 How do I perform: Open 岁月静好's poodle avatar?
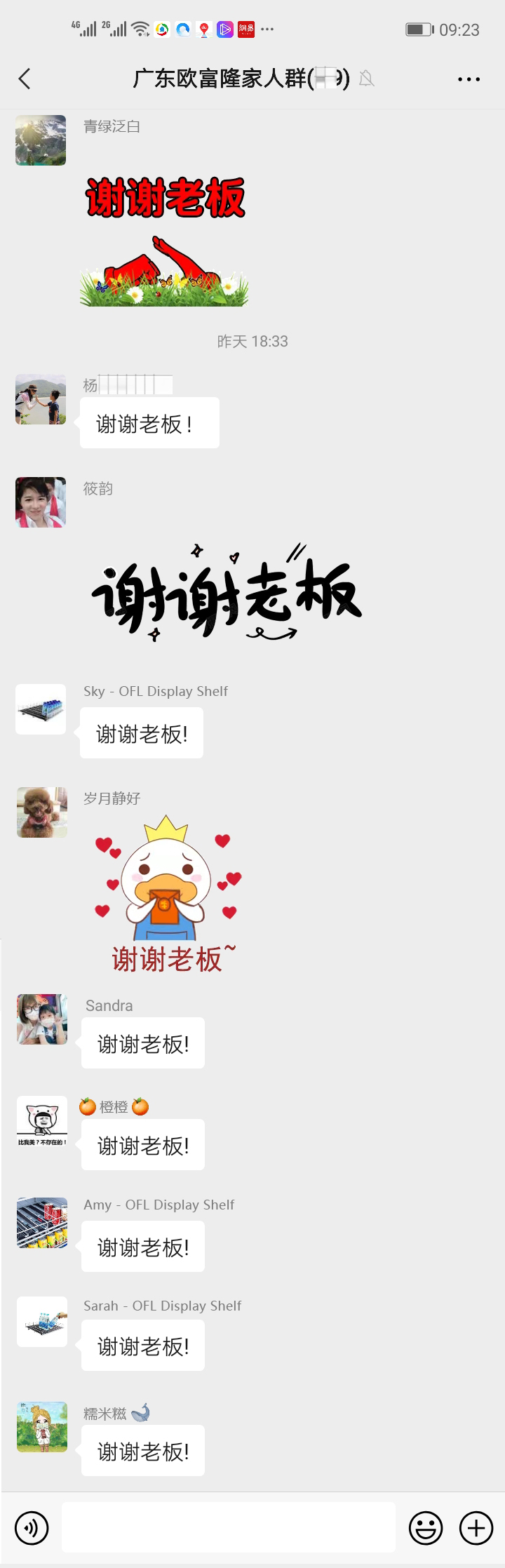42,812
